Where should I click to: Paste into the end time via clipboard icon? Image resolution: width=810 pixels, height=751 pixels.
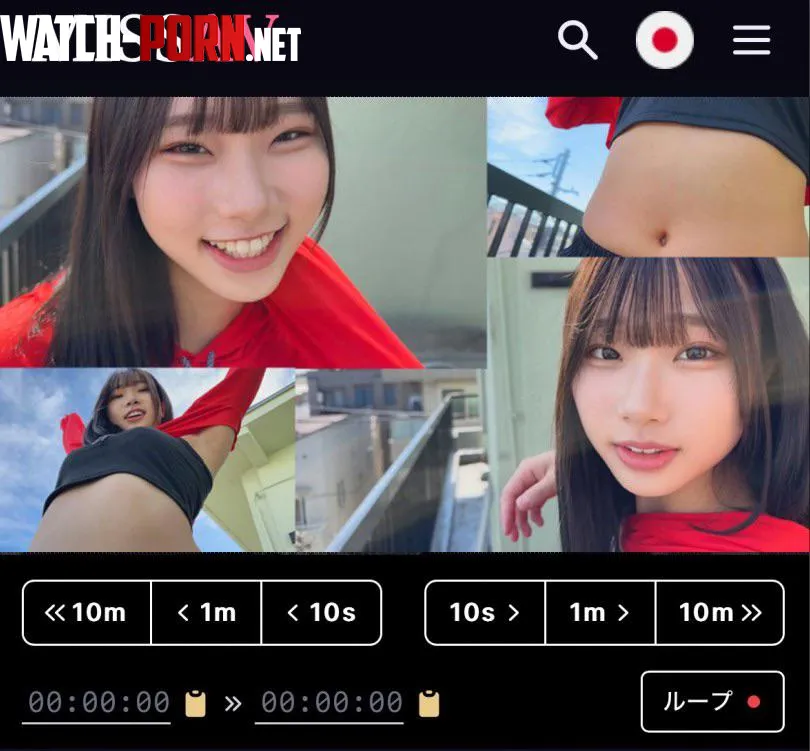(x=429, y=703)
